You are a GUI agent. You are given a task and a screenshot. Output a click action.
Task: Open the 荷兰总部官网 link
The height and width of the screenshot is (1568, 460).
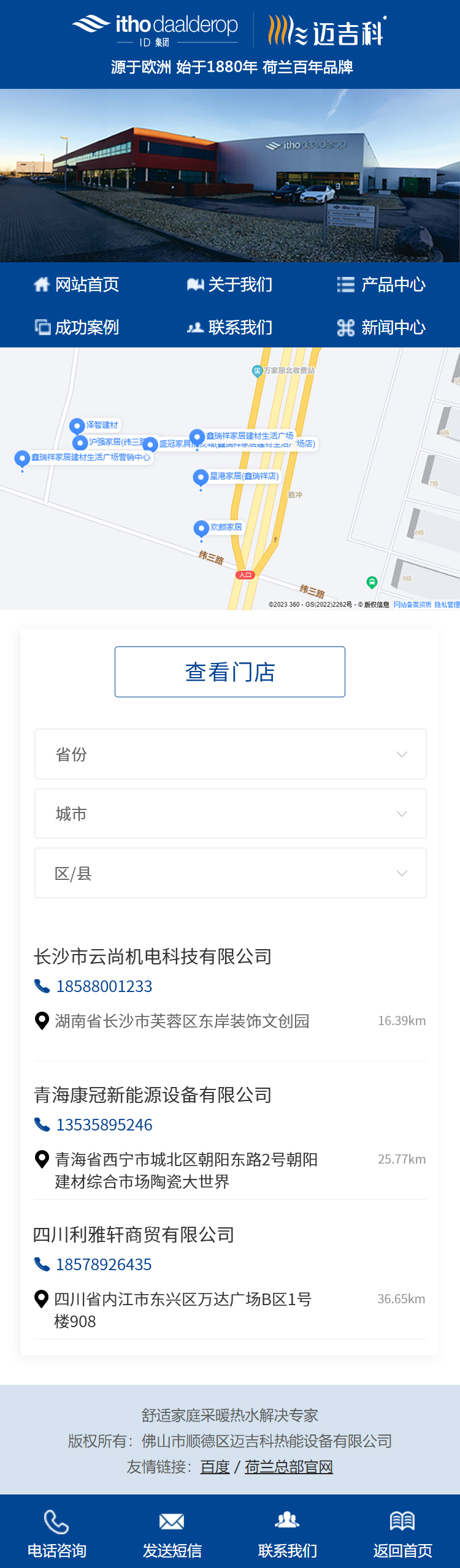(288, 1467)
